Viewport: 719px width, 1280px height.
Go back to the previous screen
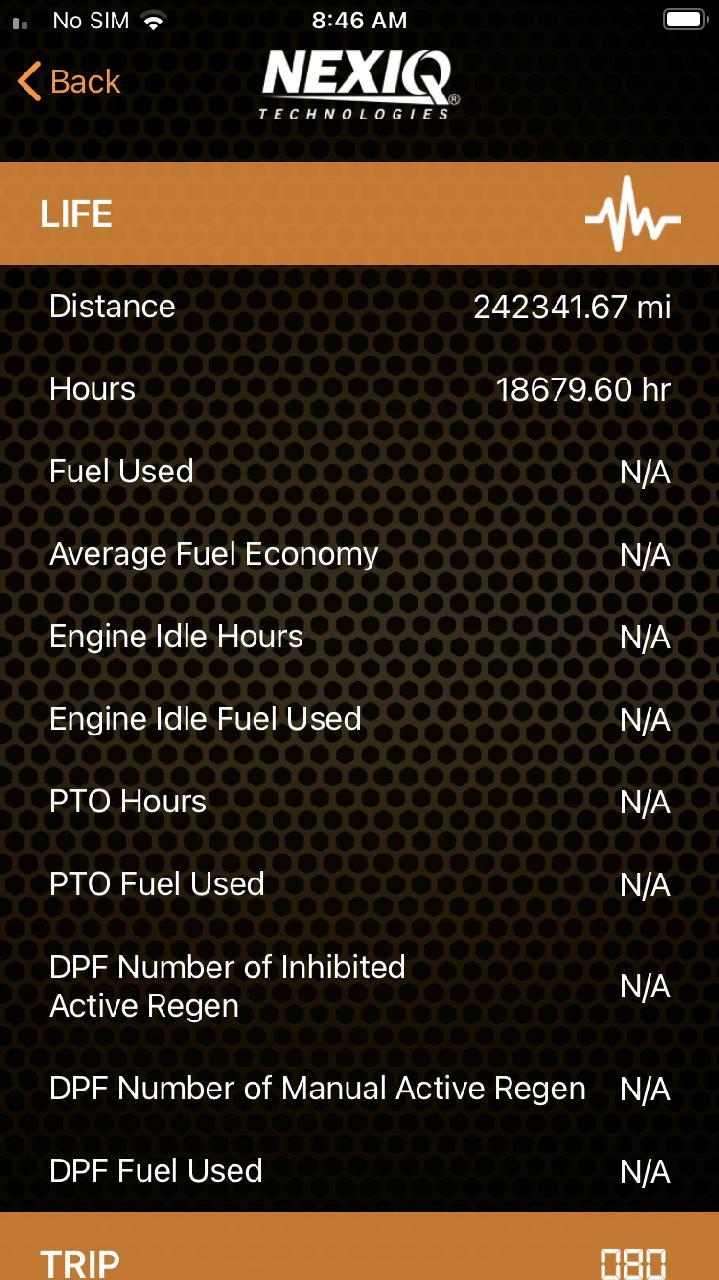coord(69,82)
